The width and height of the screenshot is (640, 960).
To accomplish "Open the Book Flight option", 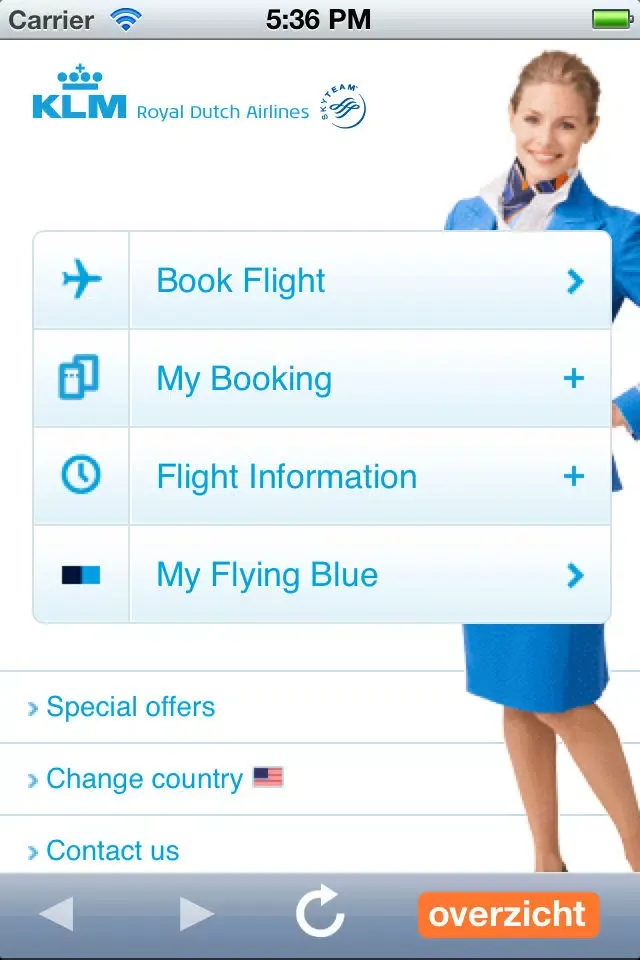I will tap(320, 281).
